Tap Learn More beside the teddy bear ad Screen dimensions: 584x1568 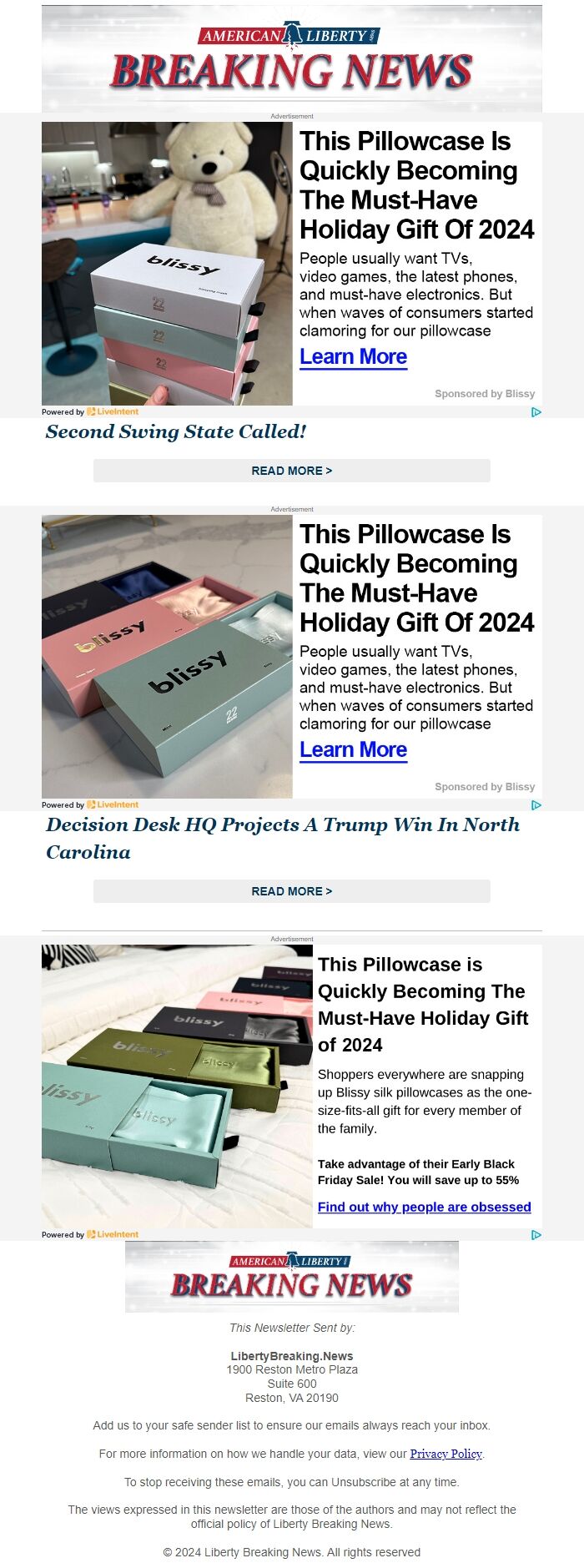tap(353, 357)
